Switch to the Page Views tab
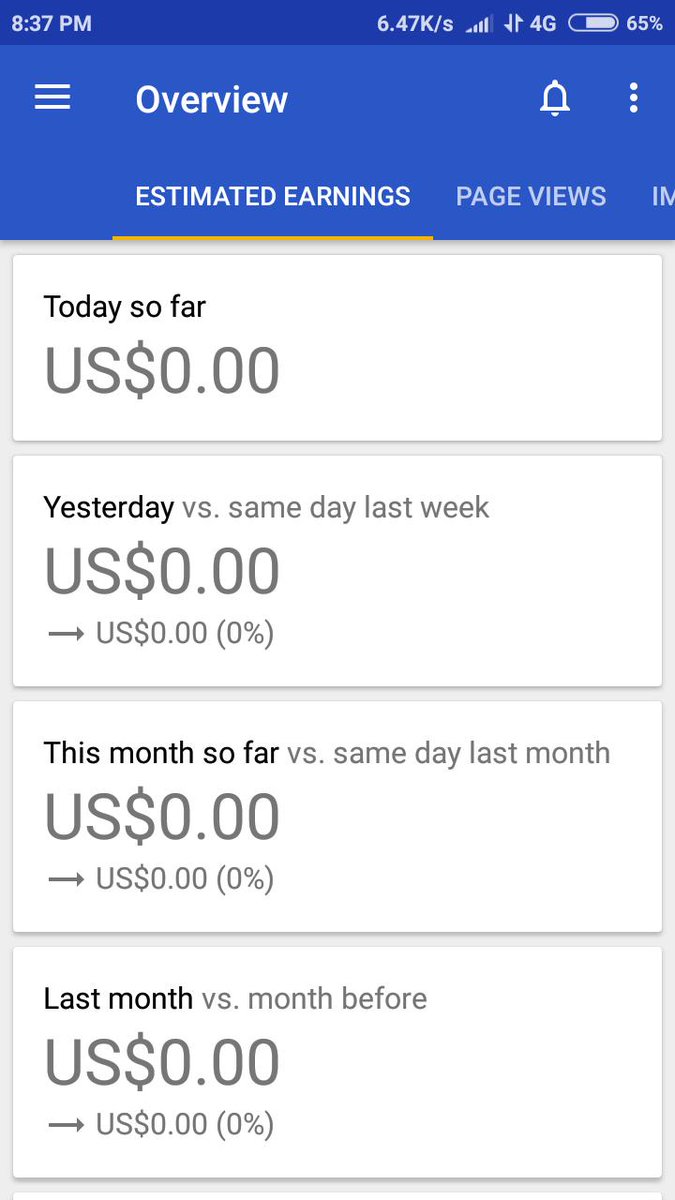The image size is (675, 1200). pyautogui.click(x=530, y=196)
